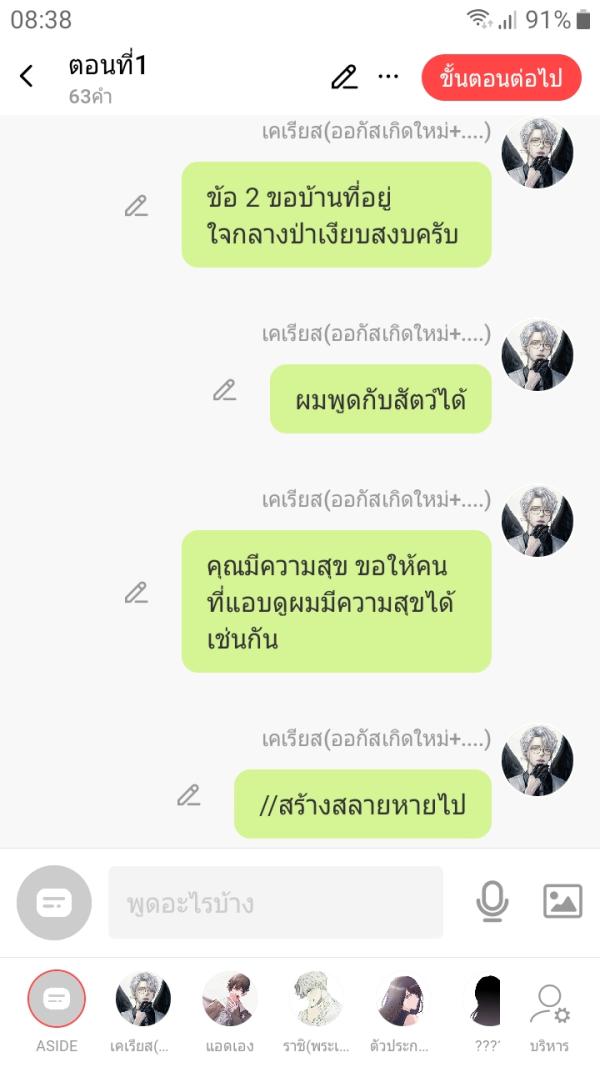Tap the gray aside button beside input
The height and width of the screenshot is (1067, 600).
click(54, 903)
